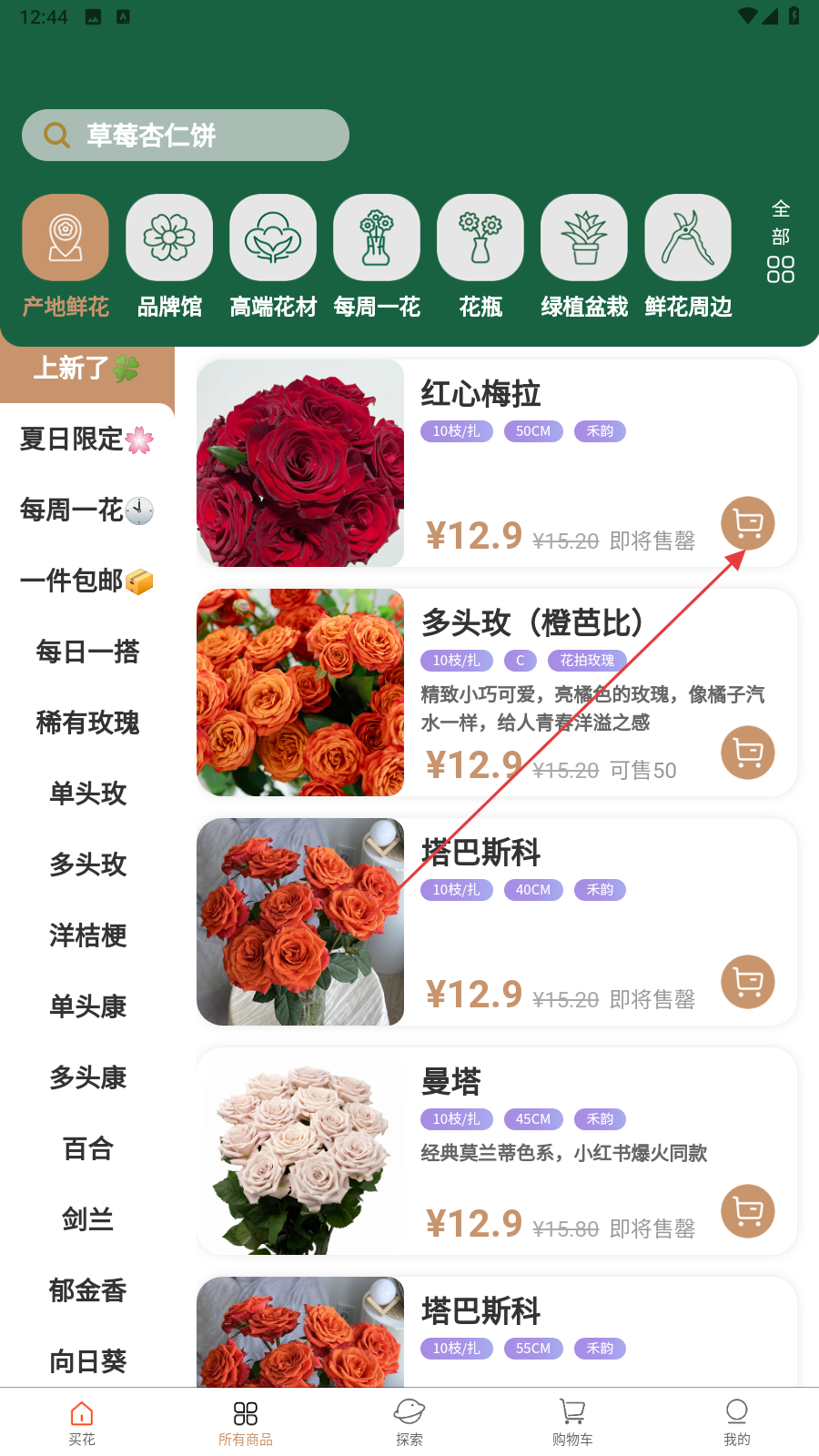Open the 高端花材 category
Viewport: 819px width, 1456px height.
pos(273,238)
